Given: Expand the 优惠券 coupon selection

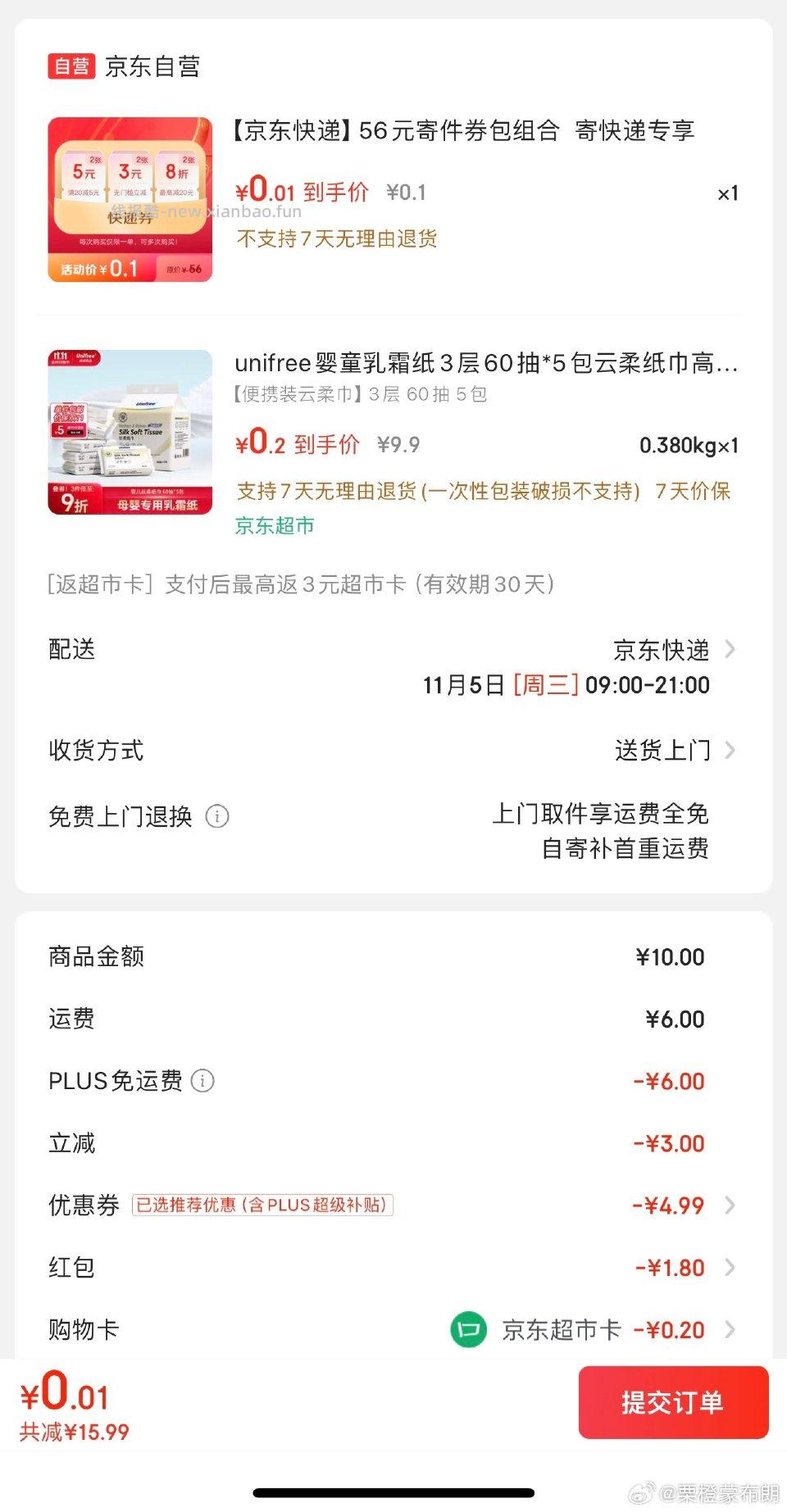Looking at the screenshot, I should [x=730, y=1206].
